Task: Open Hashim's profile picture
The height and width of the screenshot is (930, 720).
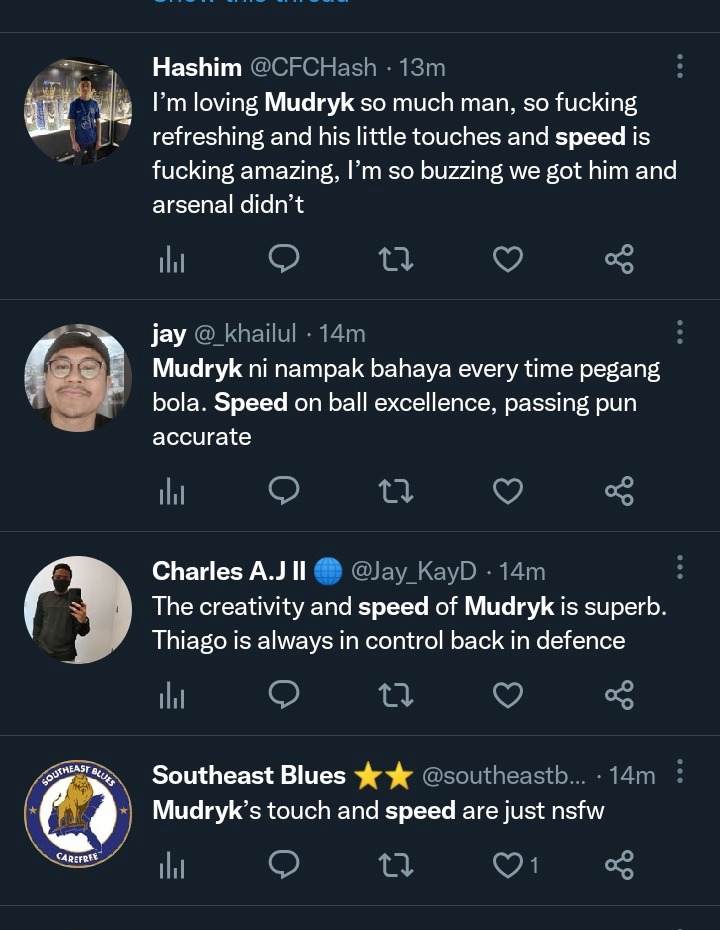Action: click(x=78, y=111)
